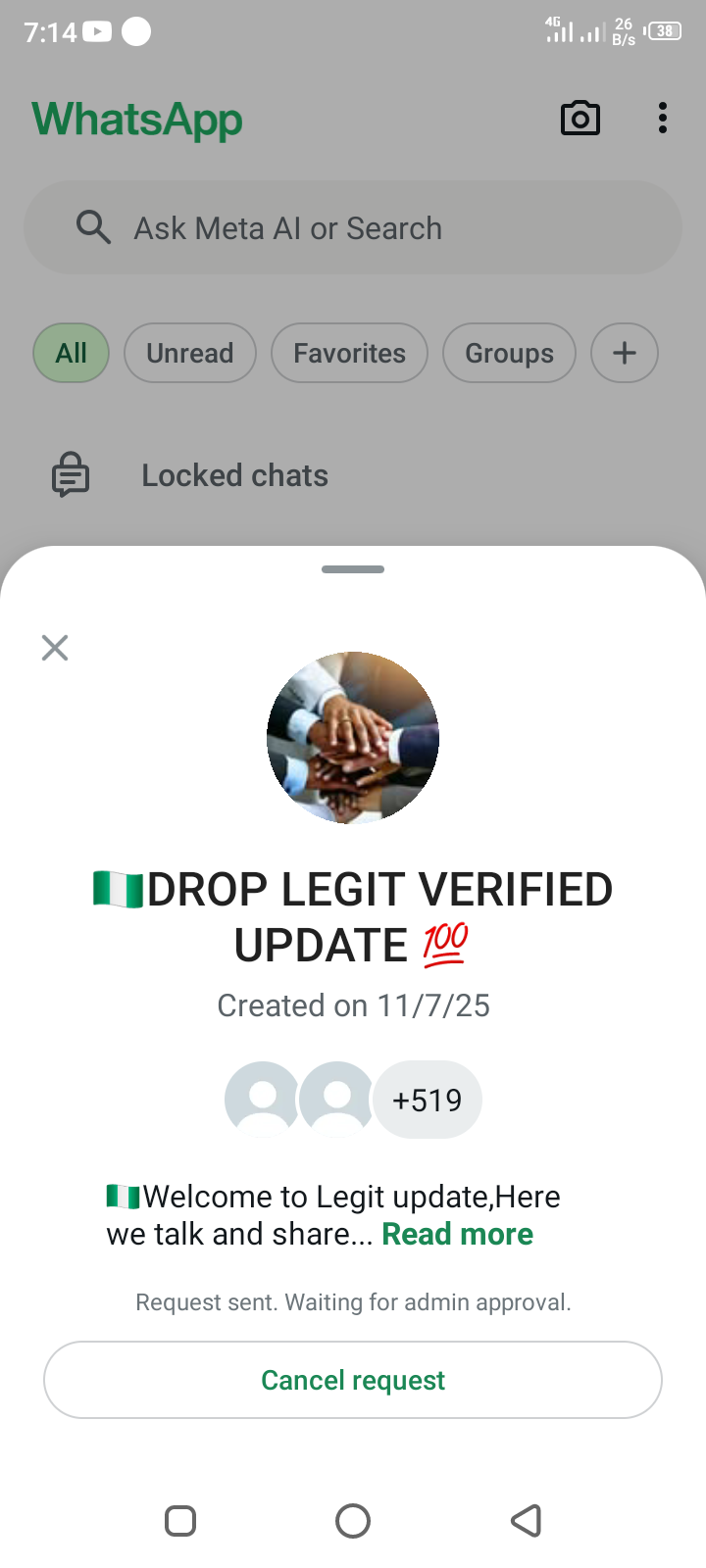Tap the Ask Meta AI or Search box

[353, 228]
